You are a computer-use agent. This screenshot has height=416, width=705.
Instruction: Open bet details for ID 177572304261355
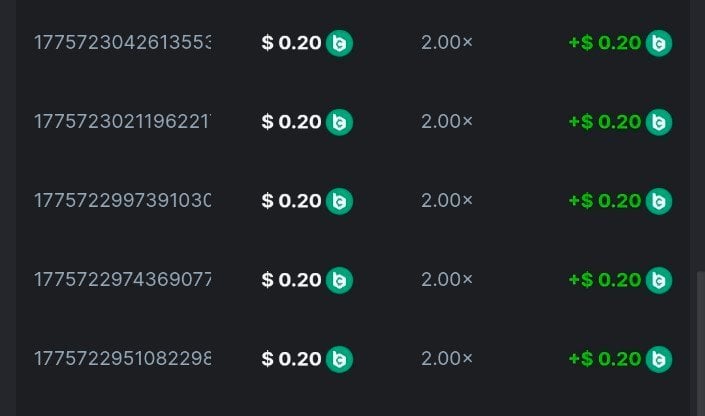click(123, 43)
